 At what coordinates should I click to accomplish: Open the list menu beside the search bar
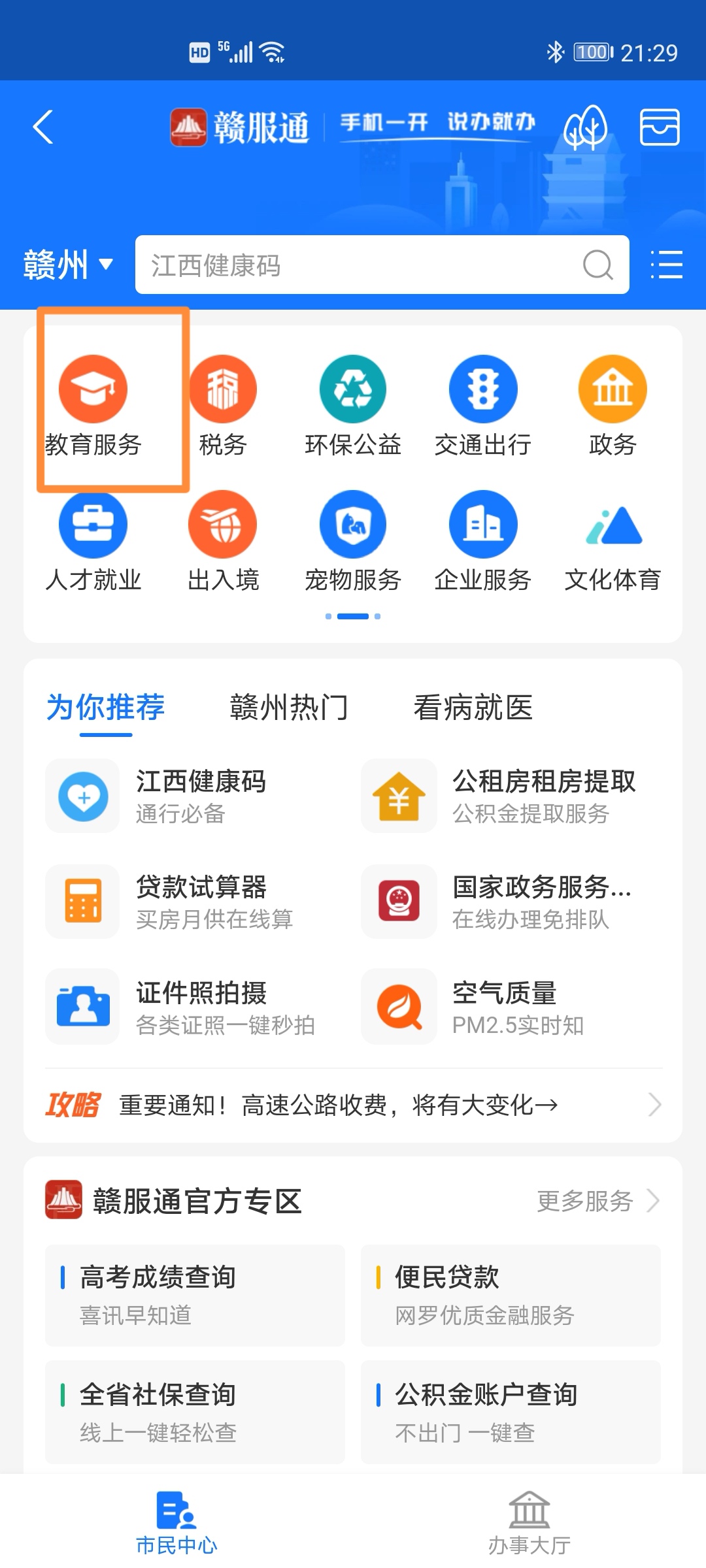click(666, 264)
